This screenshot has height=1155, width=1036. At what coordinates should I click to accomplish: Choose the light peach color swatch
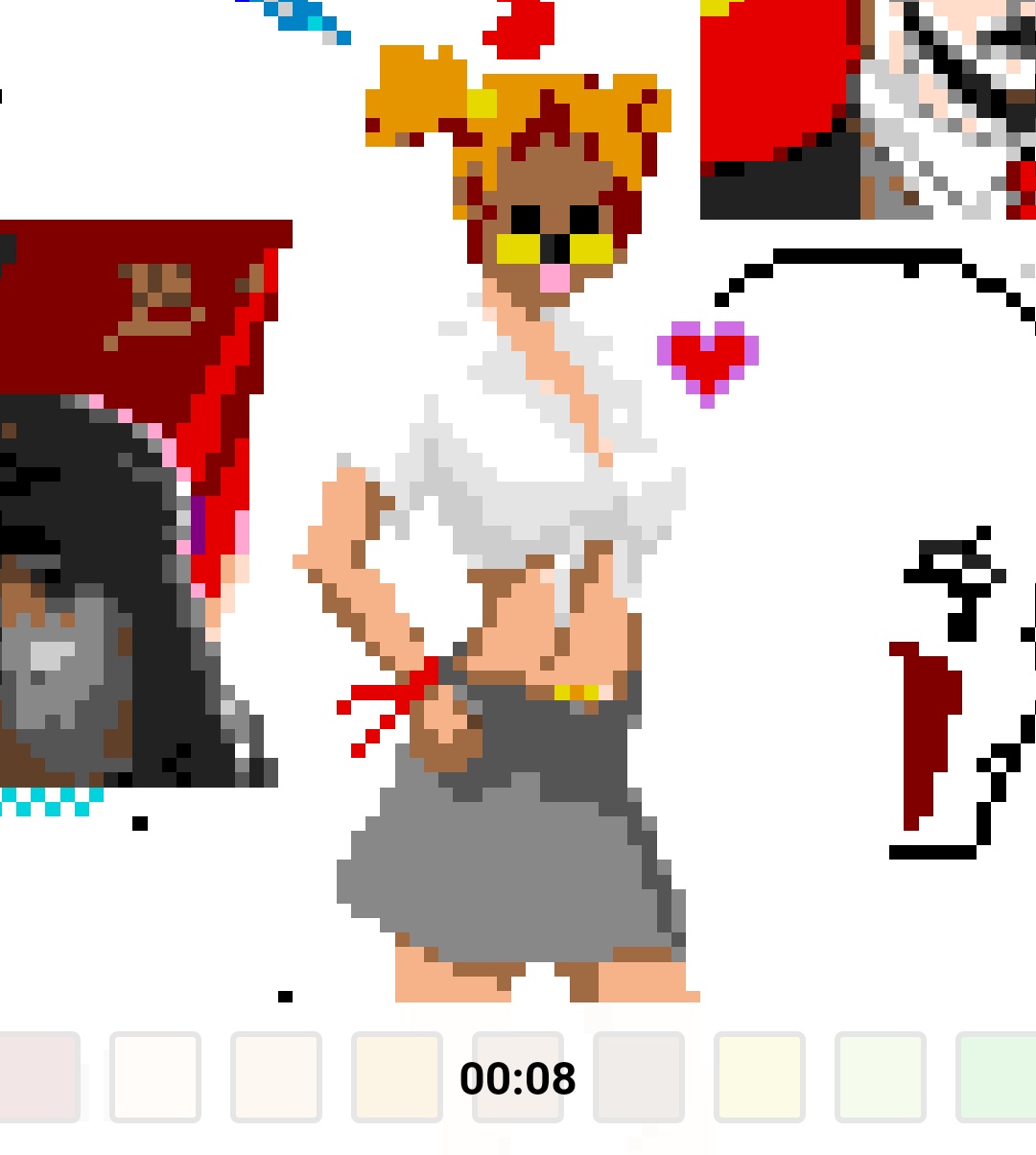(x=276, y=1076)
